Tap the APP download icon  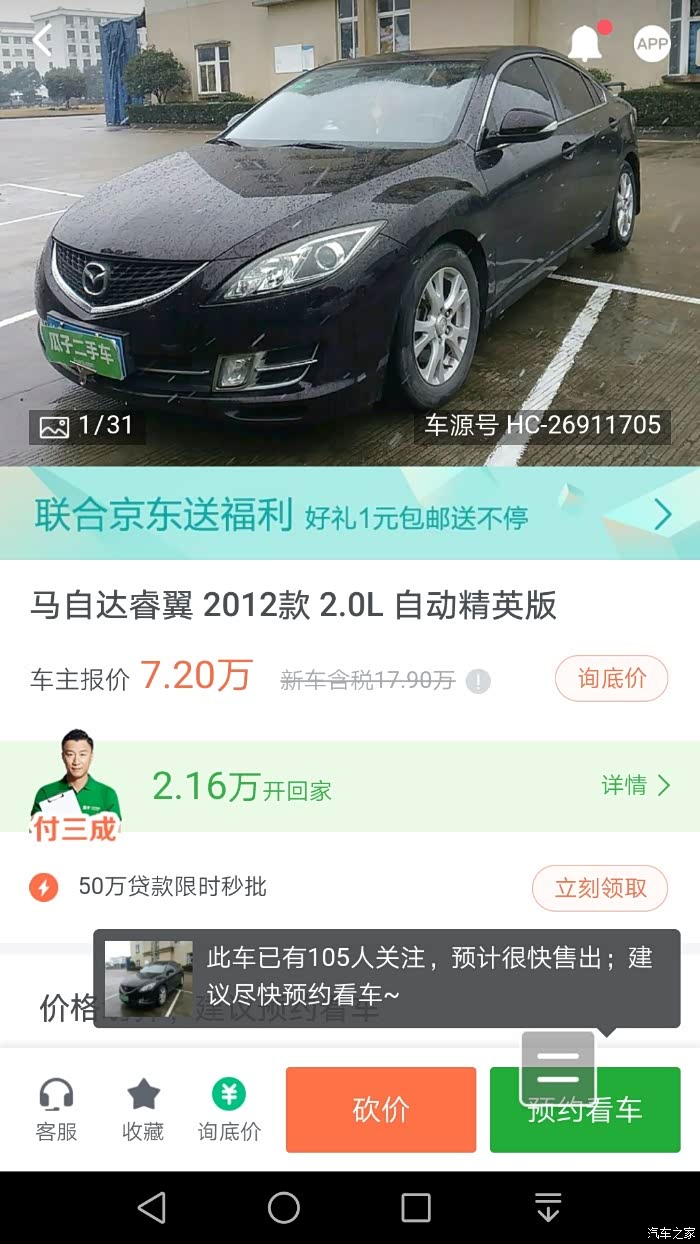click(x=652, y=43)
